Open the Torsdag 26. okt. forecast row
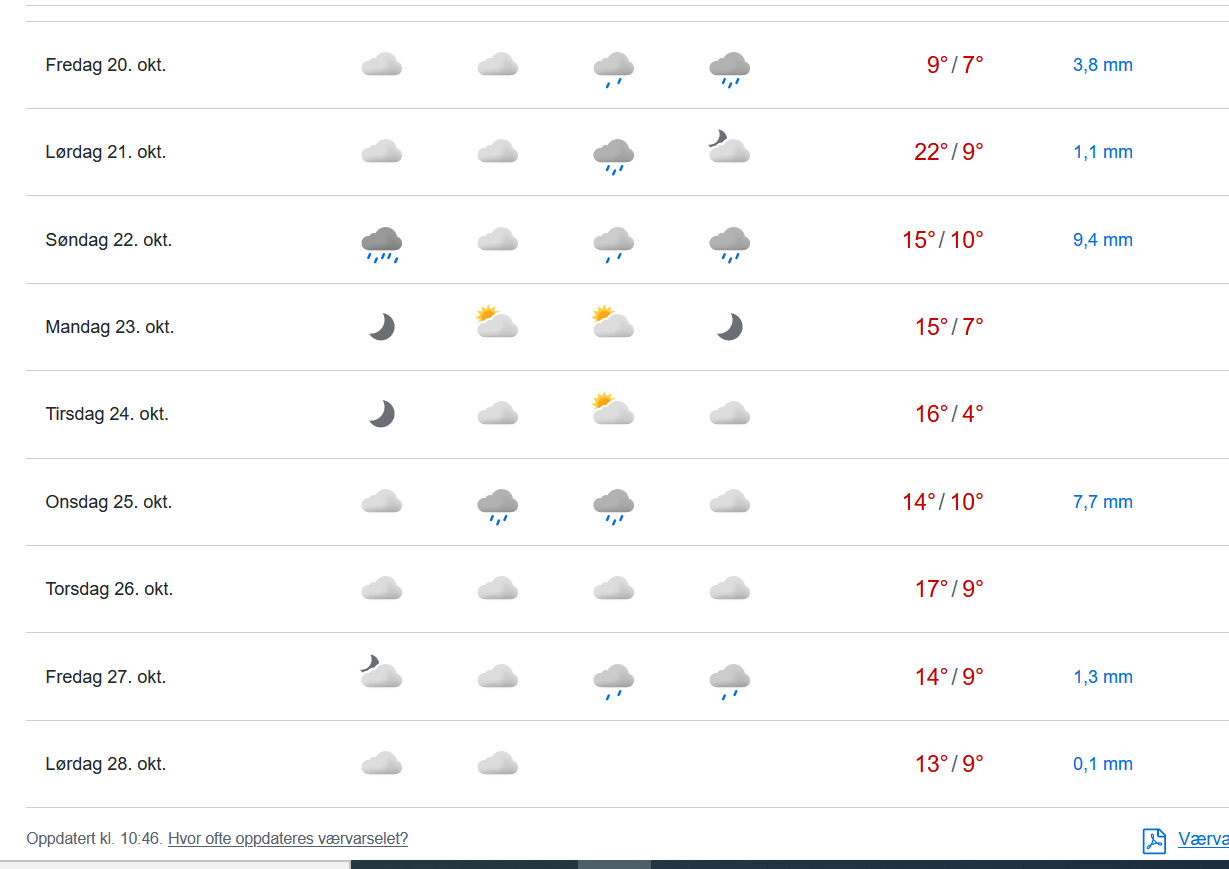This screenshot has height=869, width=1229. click(x=110, y=589)
